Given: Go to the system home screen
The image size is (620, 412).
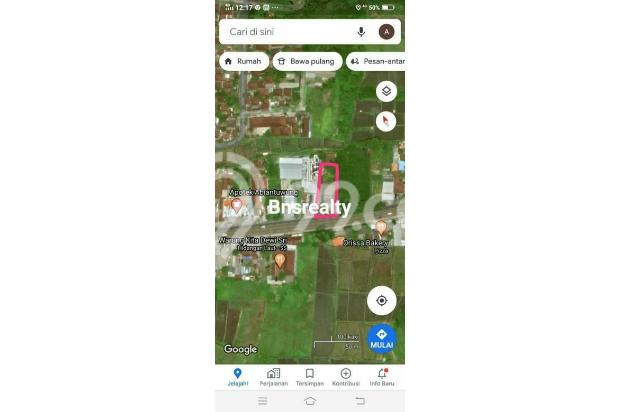Looking at the screenshot, I should click(x=310, y=401).
